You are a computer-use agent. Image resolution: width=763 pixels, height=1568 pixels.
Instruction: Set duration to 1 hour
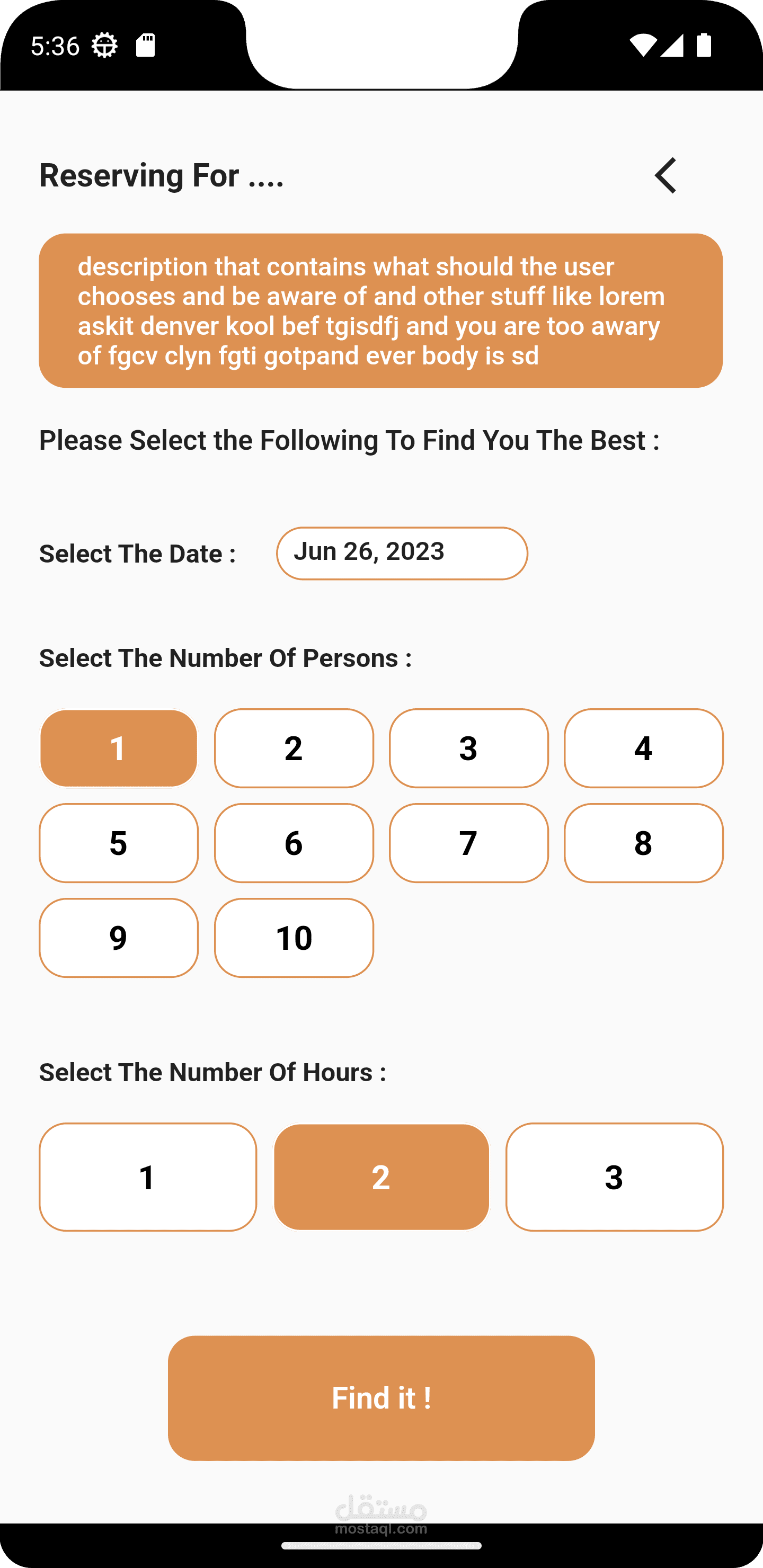tap(148, 1177)
